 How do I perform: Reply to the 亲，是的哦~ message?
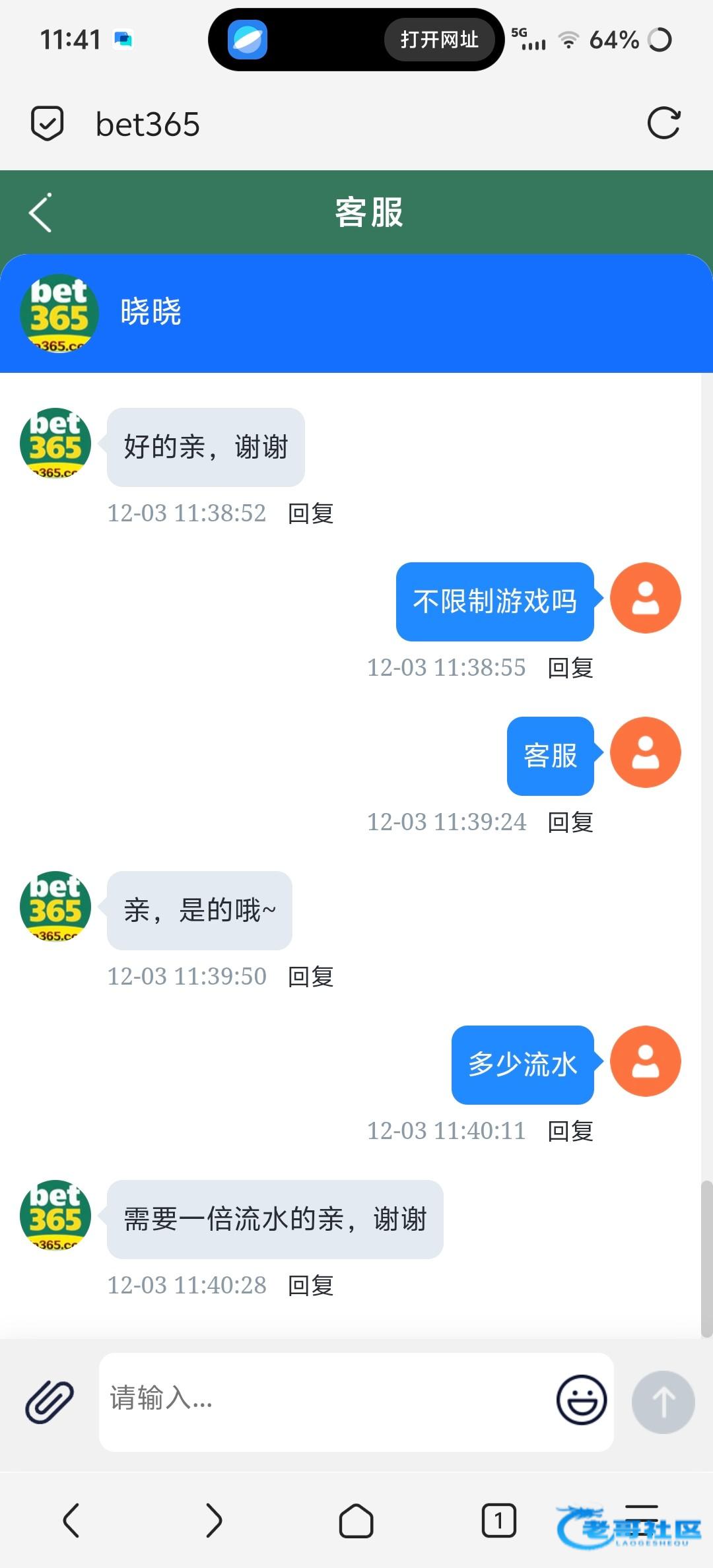pyautogui.click(x=311, y=977)
